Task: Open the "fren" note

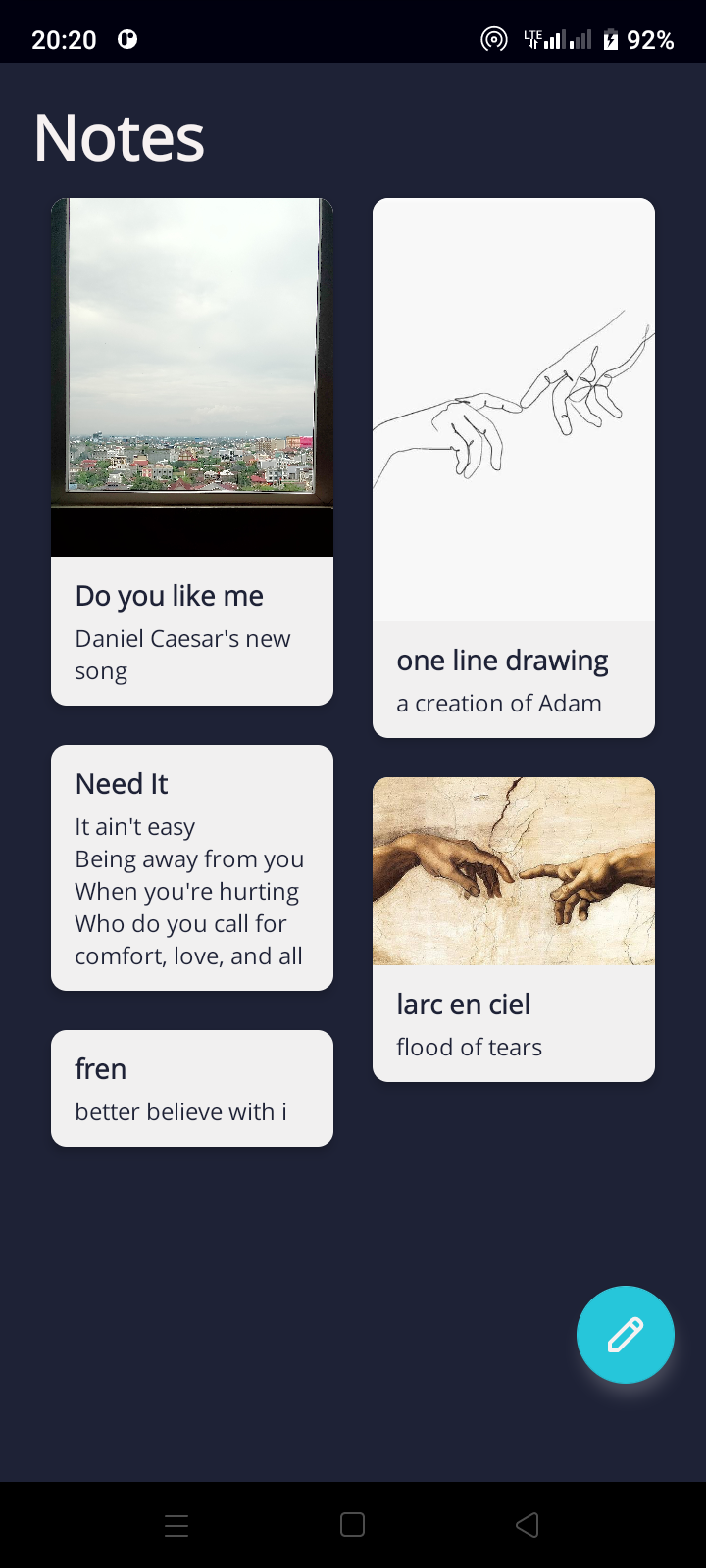Action: tap(192, 1088)
